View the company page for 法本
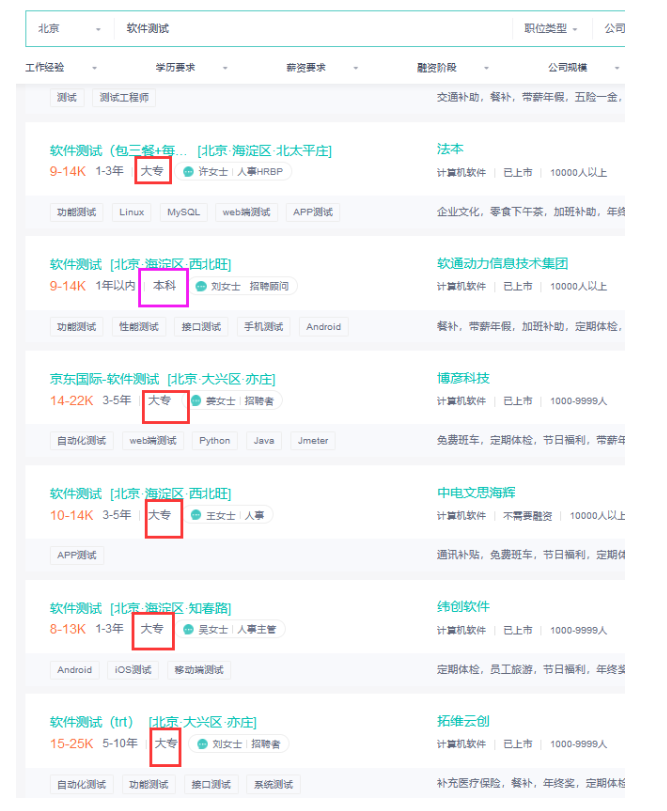 (x=450, y=149)
